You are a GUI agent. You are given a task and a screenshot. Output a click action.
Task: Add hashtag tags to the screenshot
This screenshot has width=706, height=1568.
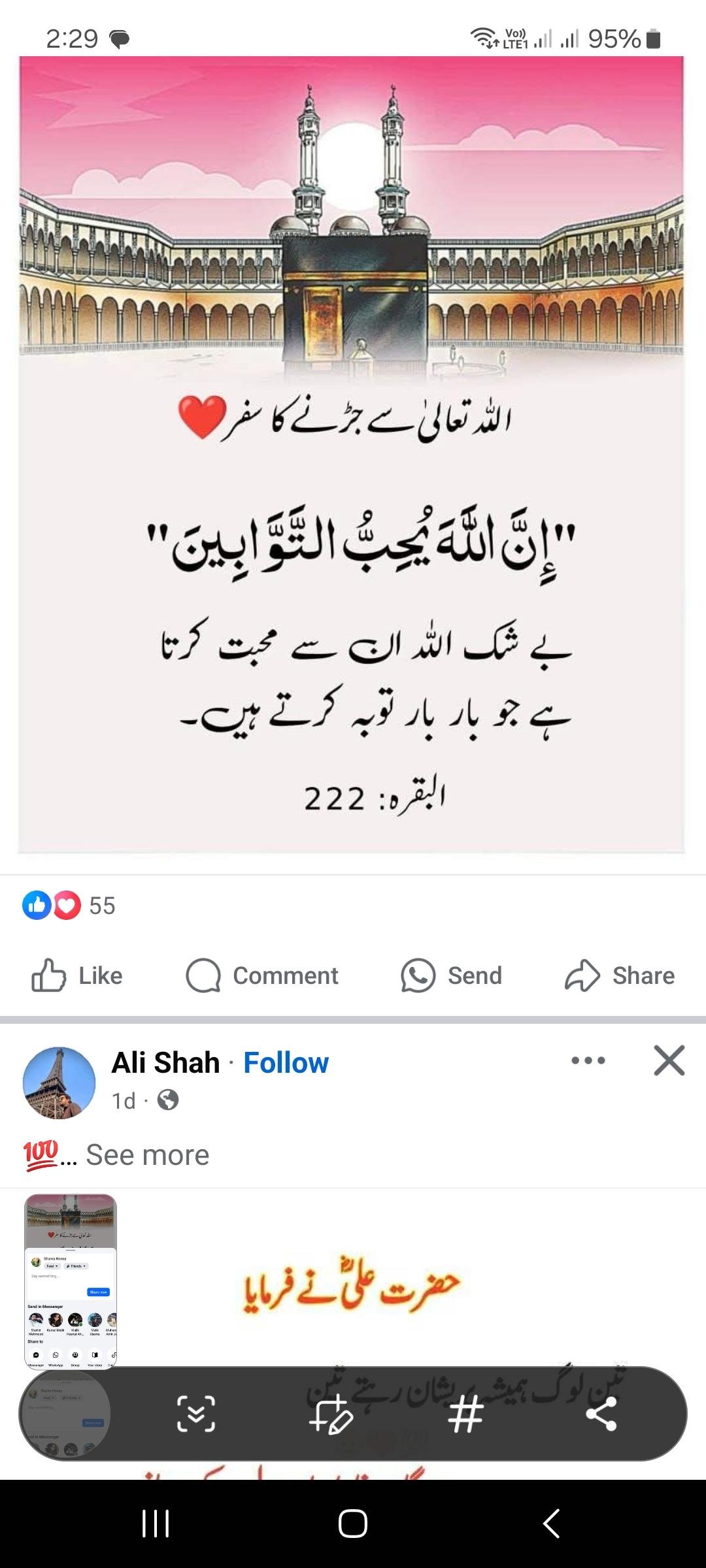pyautogui.click(x=465, y=1414)
